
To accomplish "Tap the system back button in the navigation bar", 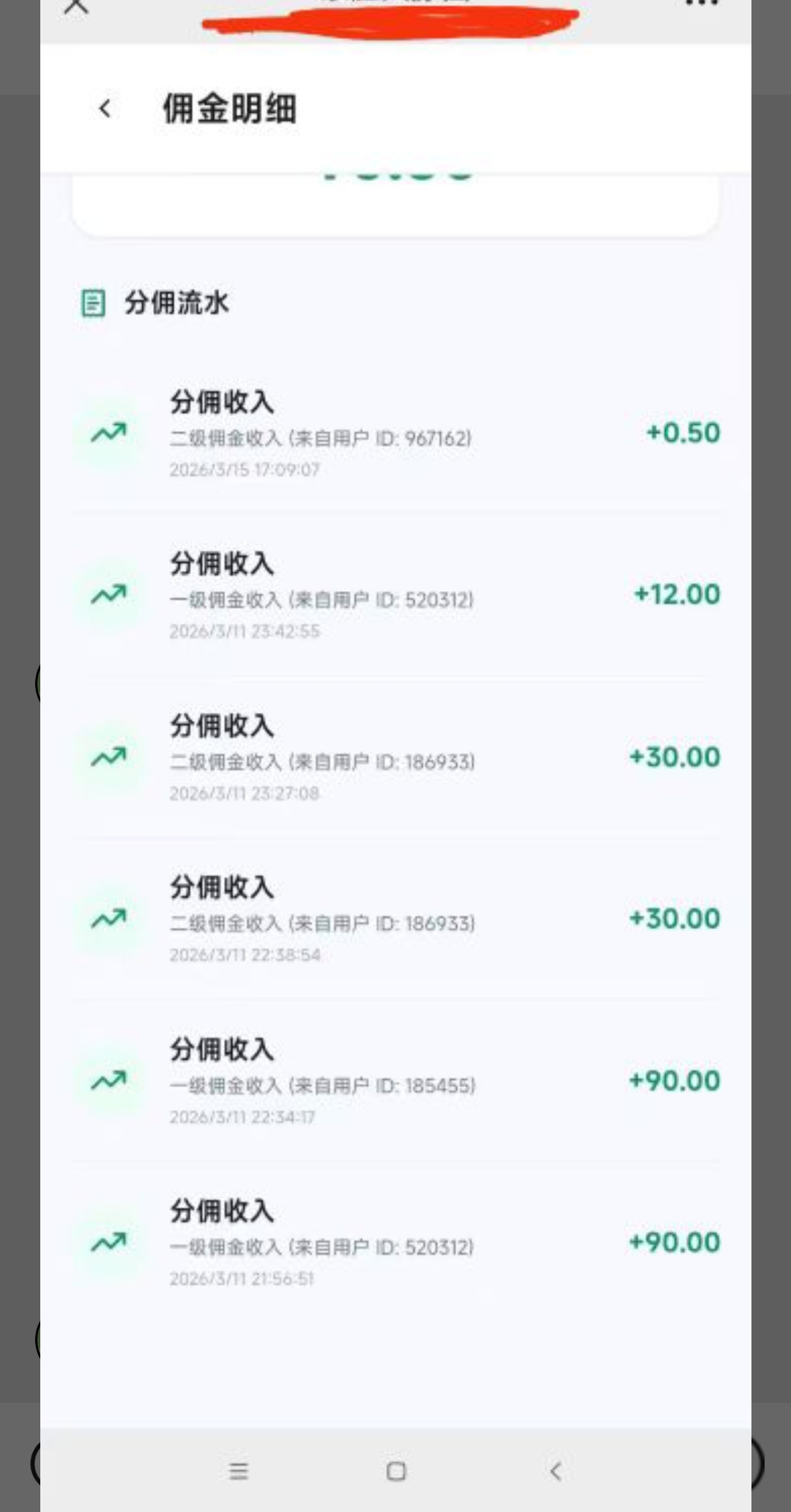I will 555,1471.
